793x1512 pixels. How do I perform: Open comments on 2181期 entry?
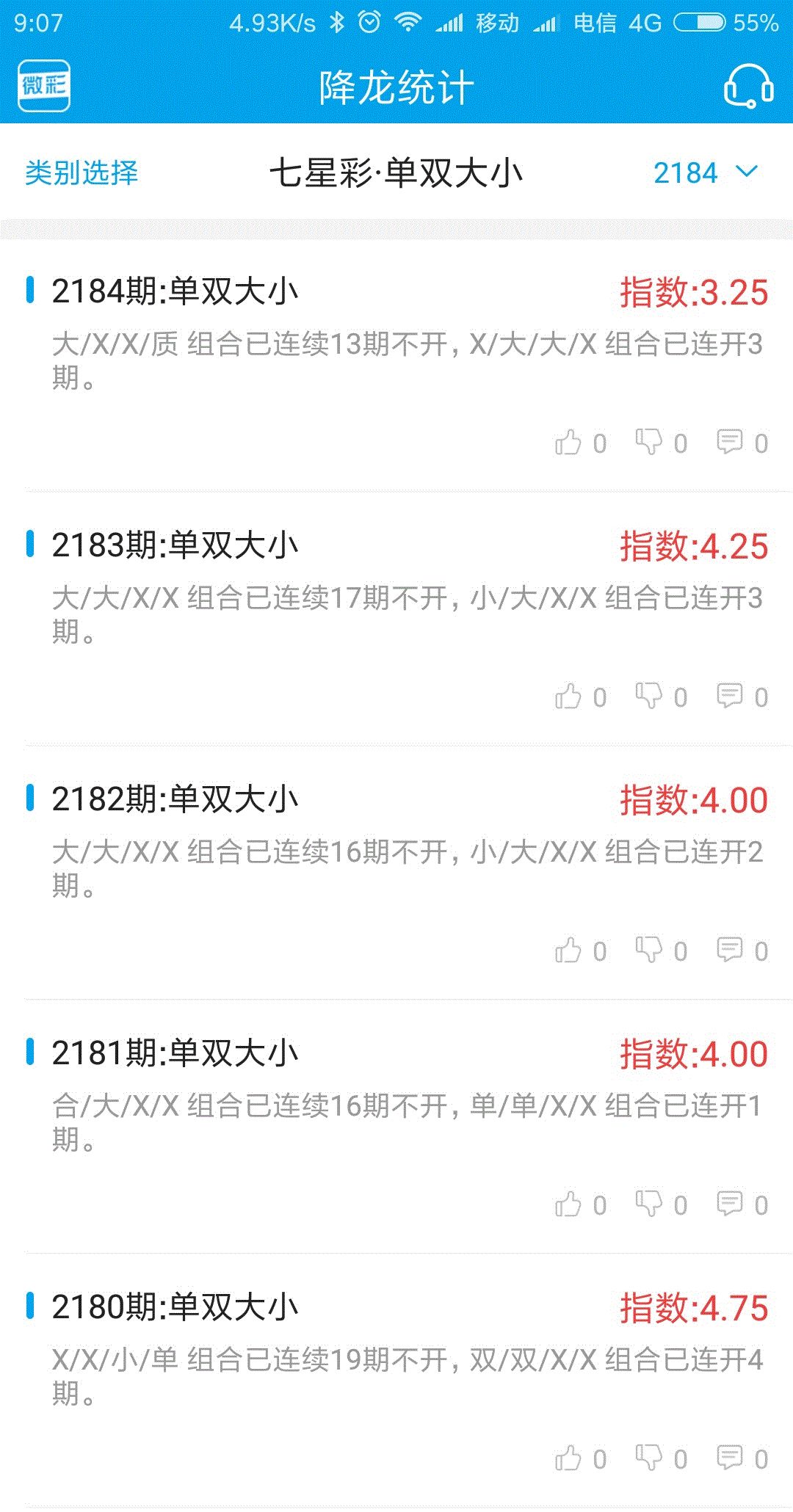click(742, 1204)
